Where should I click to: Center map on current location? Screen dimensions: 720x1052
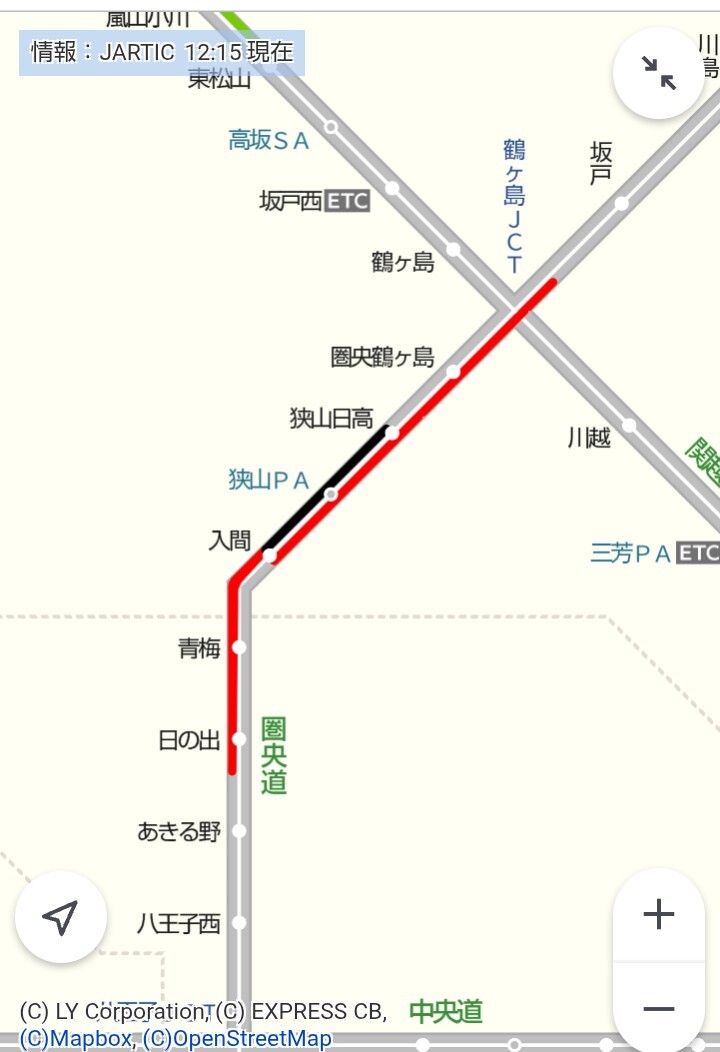tap(61, 917)
